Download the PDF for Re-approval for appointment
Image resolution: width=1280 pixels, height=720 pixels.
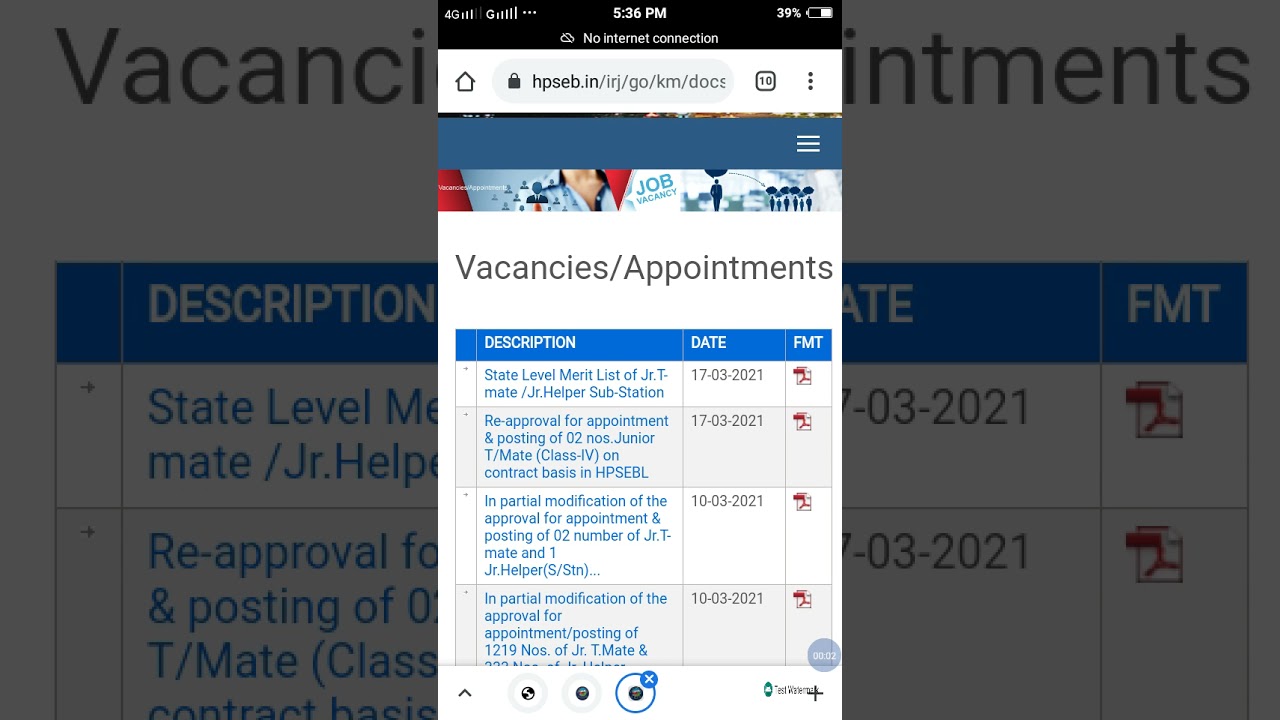coord(802,422)
